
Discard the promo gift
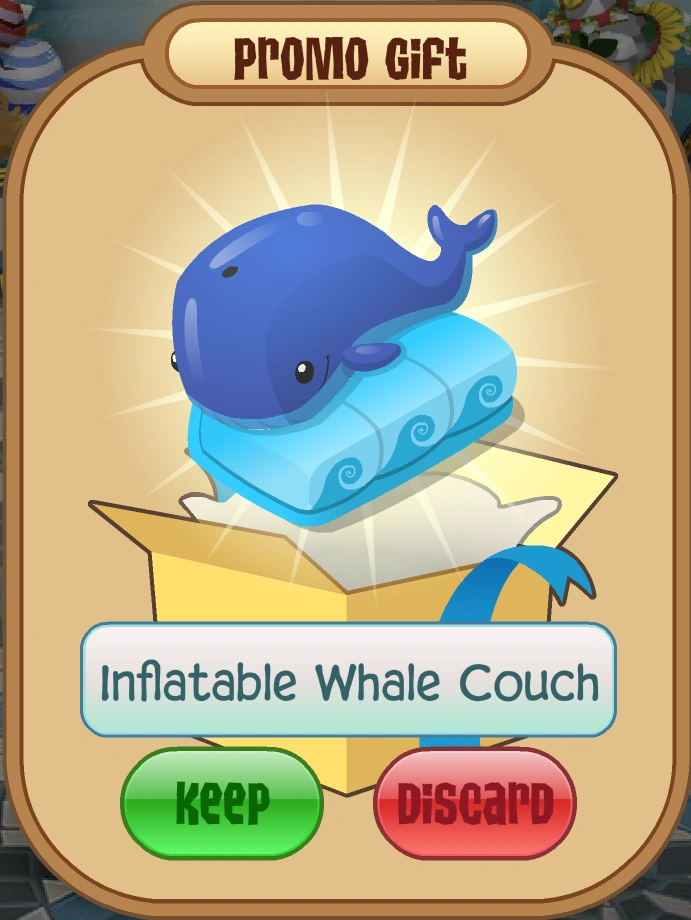coord(475,802)
